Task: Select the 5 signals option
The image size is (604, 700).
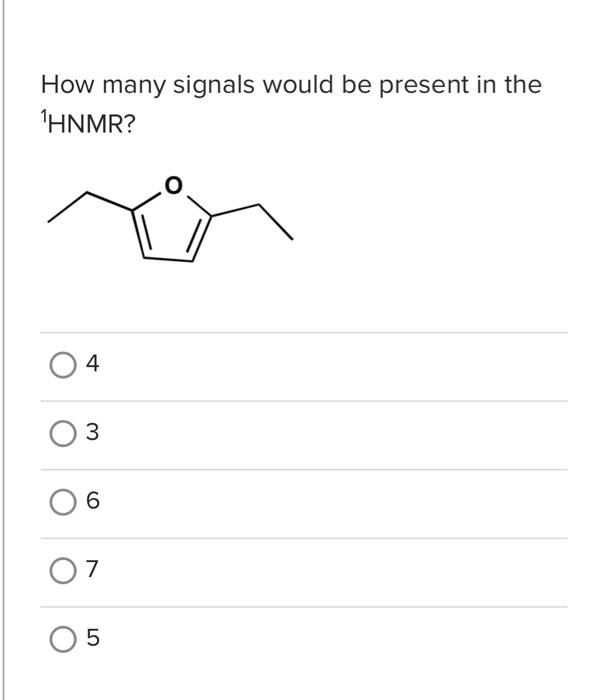Action: 62,638
